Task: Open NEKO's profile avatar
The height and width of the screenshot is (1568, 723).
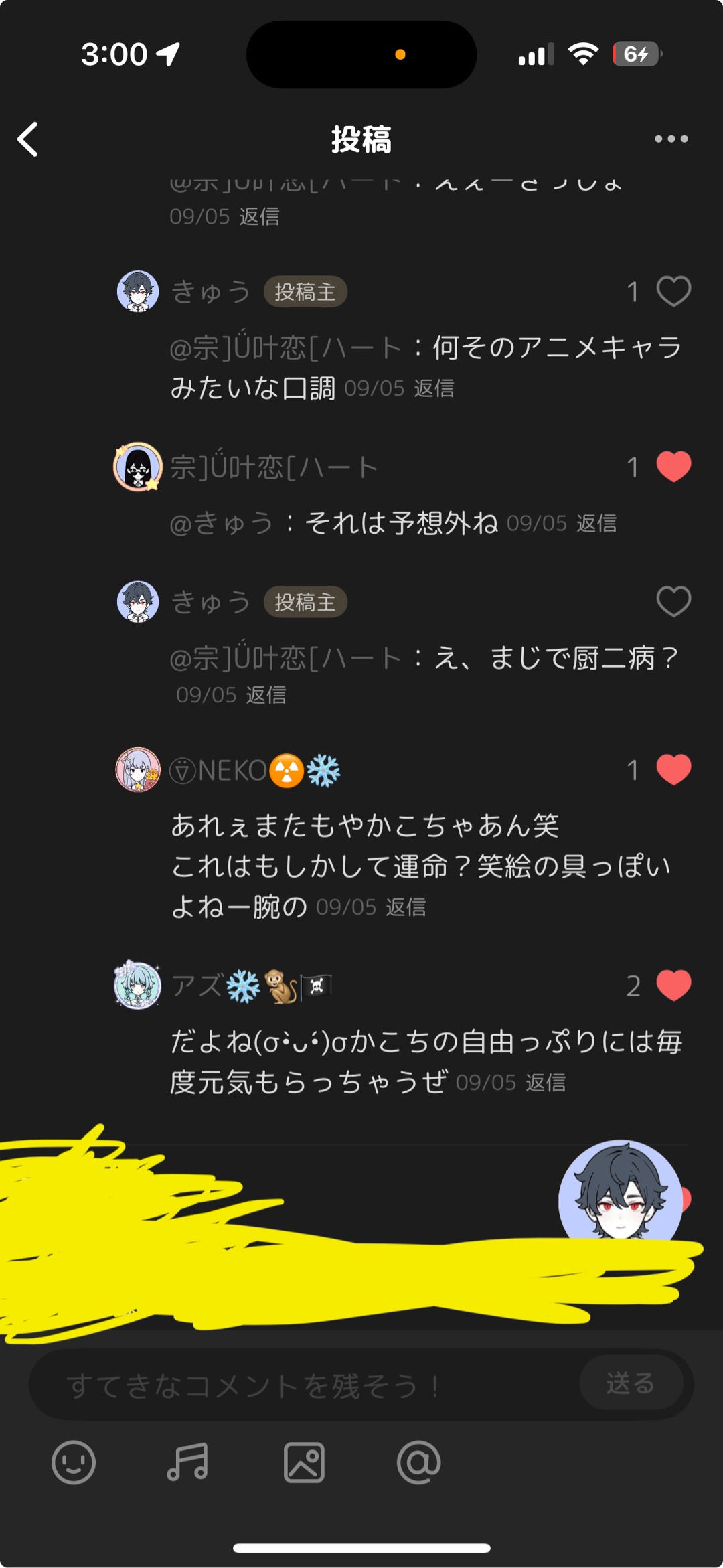Action: click(138, 770)
